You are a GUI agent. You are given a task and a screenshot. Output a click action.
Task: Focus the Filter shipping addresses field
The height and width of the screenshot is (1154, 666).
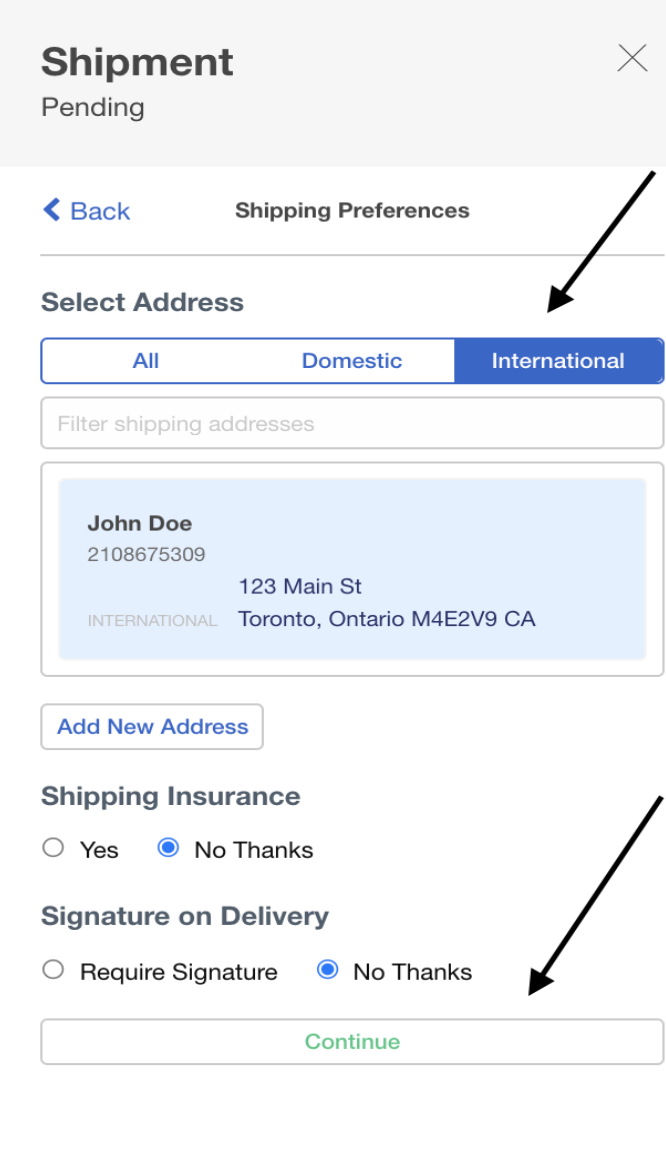tap(353, 423)
